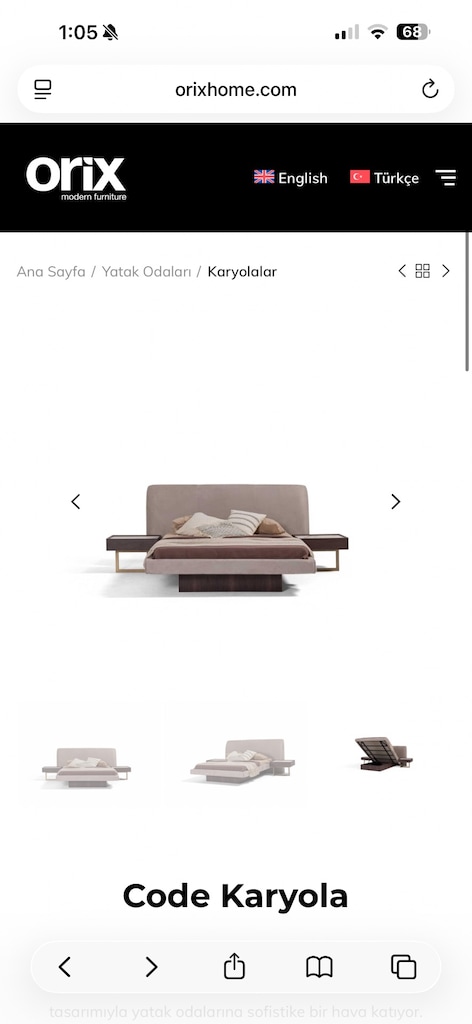Go to the next product arrow beside grid icon
Screen dimensions: 472x1024
click(x=445, y=271)
